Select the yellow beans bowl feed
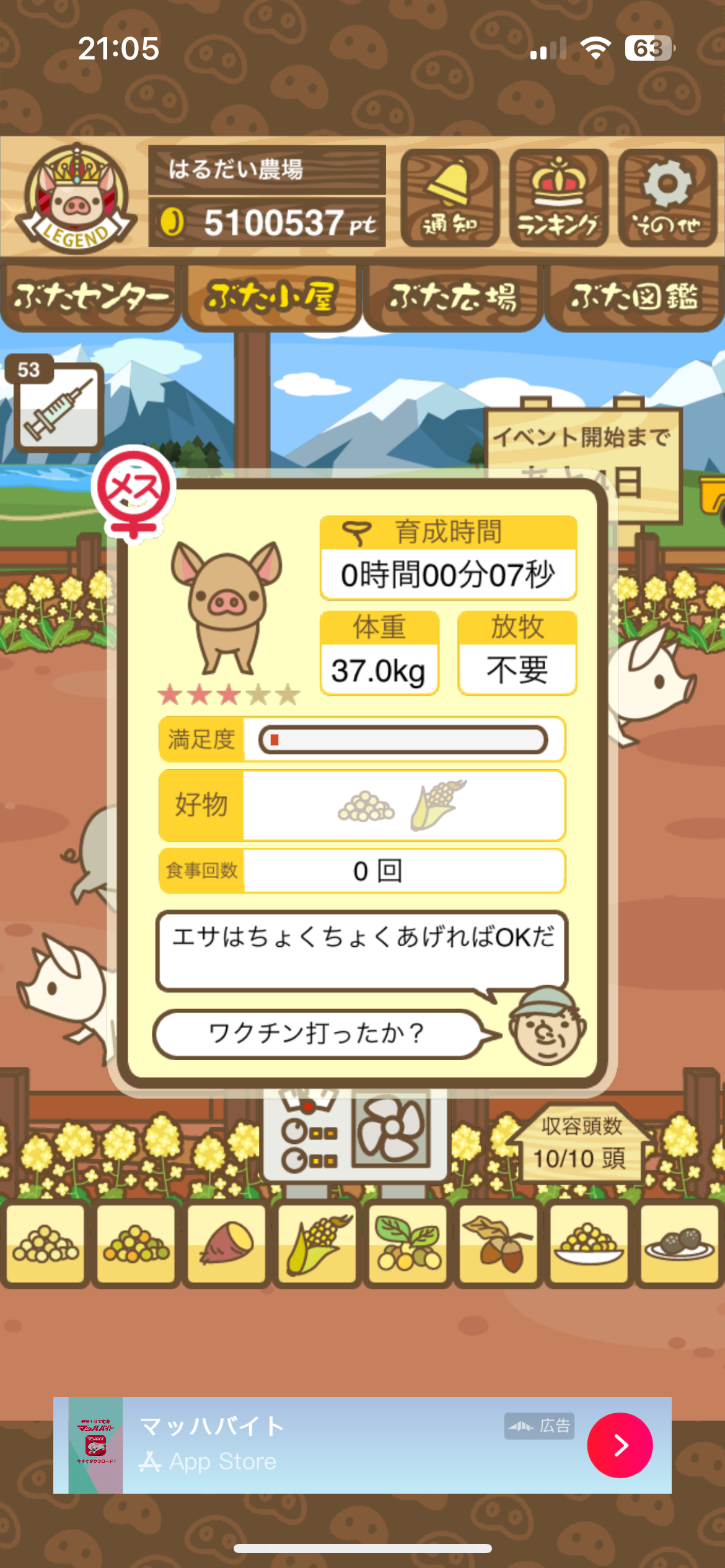 pyautogui.click(x=589, y=1244)
